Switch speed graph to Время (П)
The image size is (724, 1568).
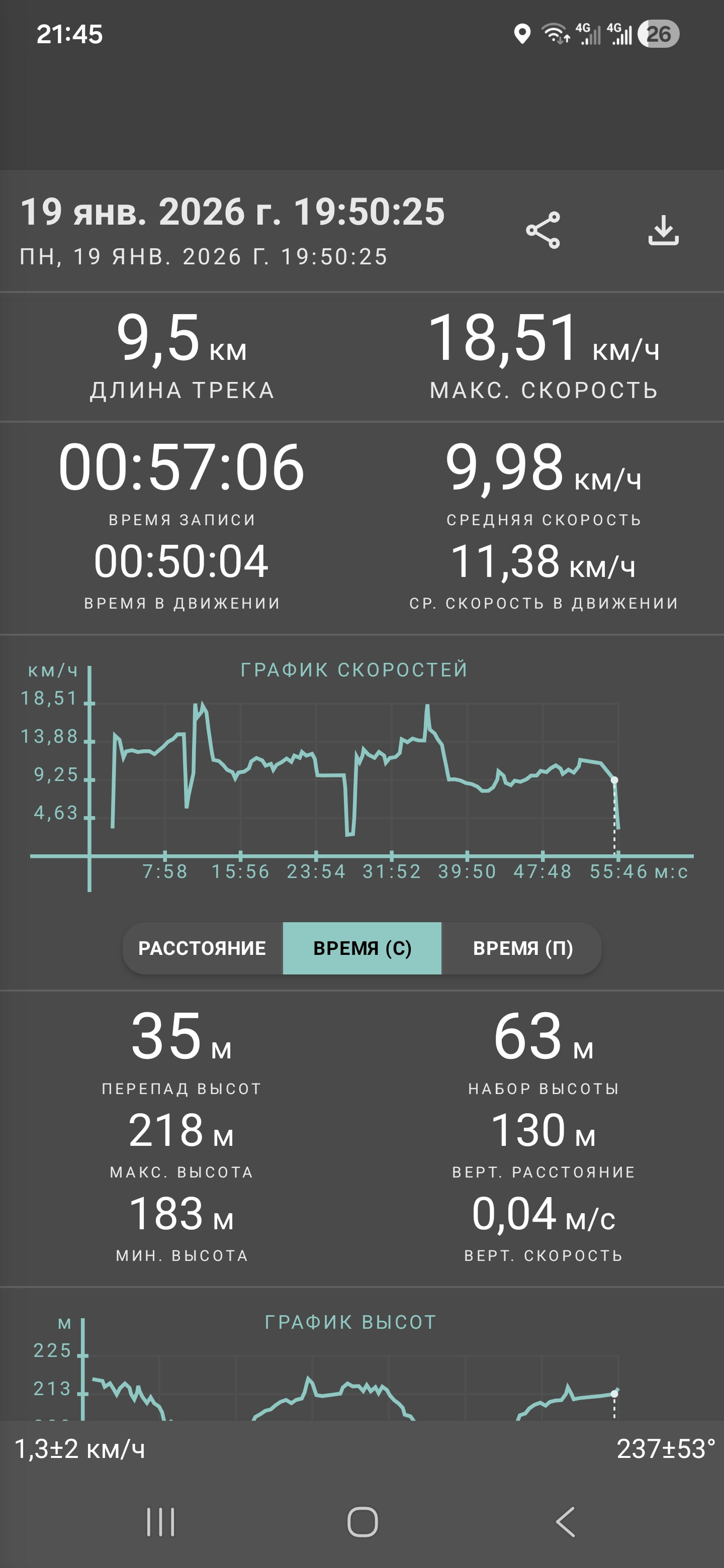click(522, 948)
